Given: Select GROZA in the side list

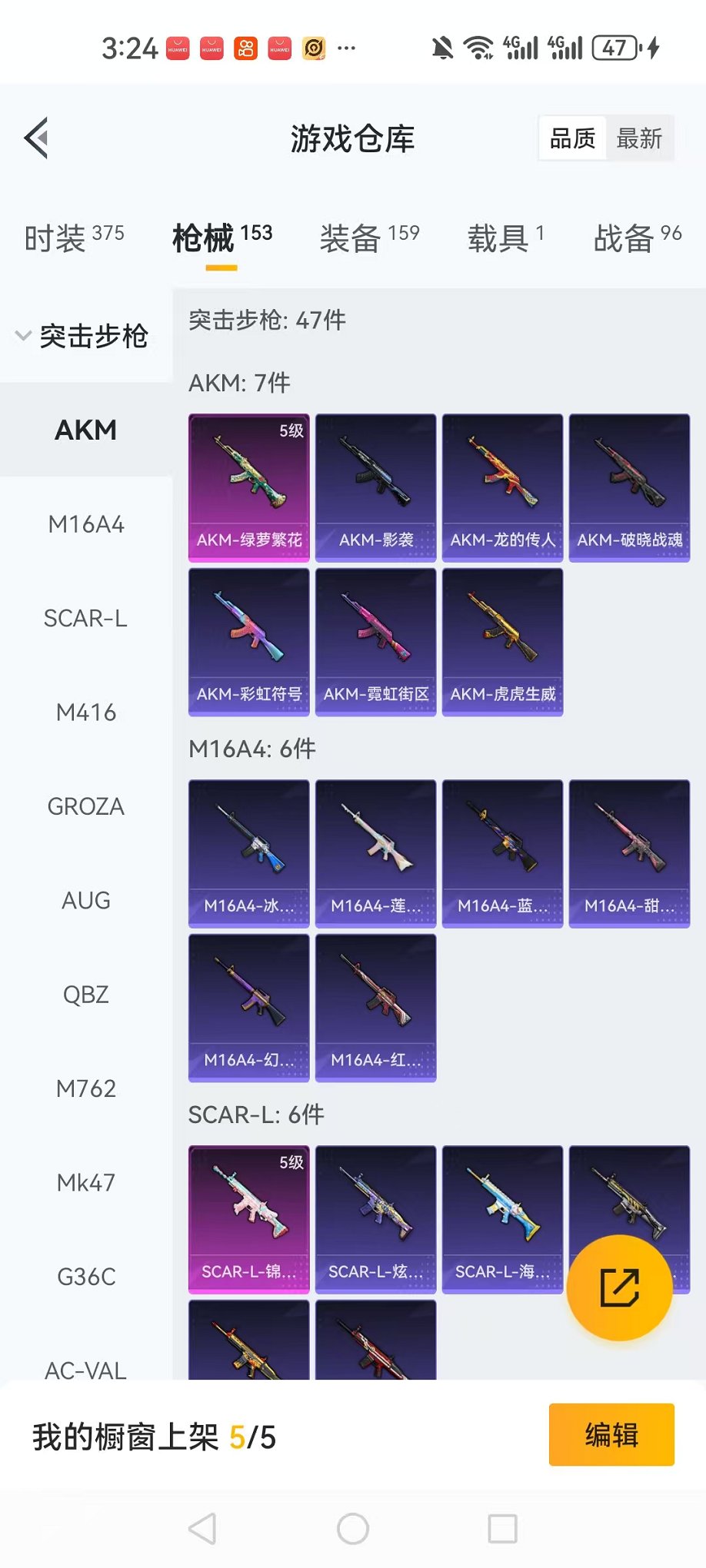Looking at the screenshot, I should pos(86,806).
